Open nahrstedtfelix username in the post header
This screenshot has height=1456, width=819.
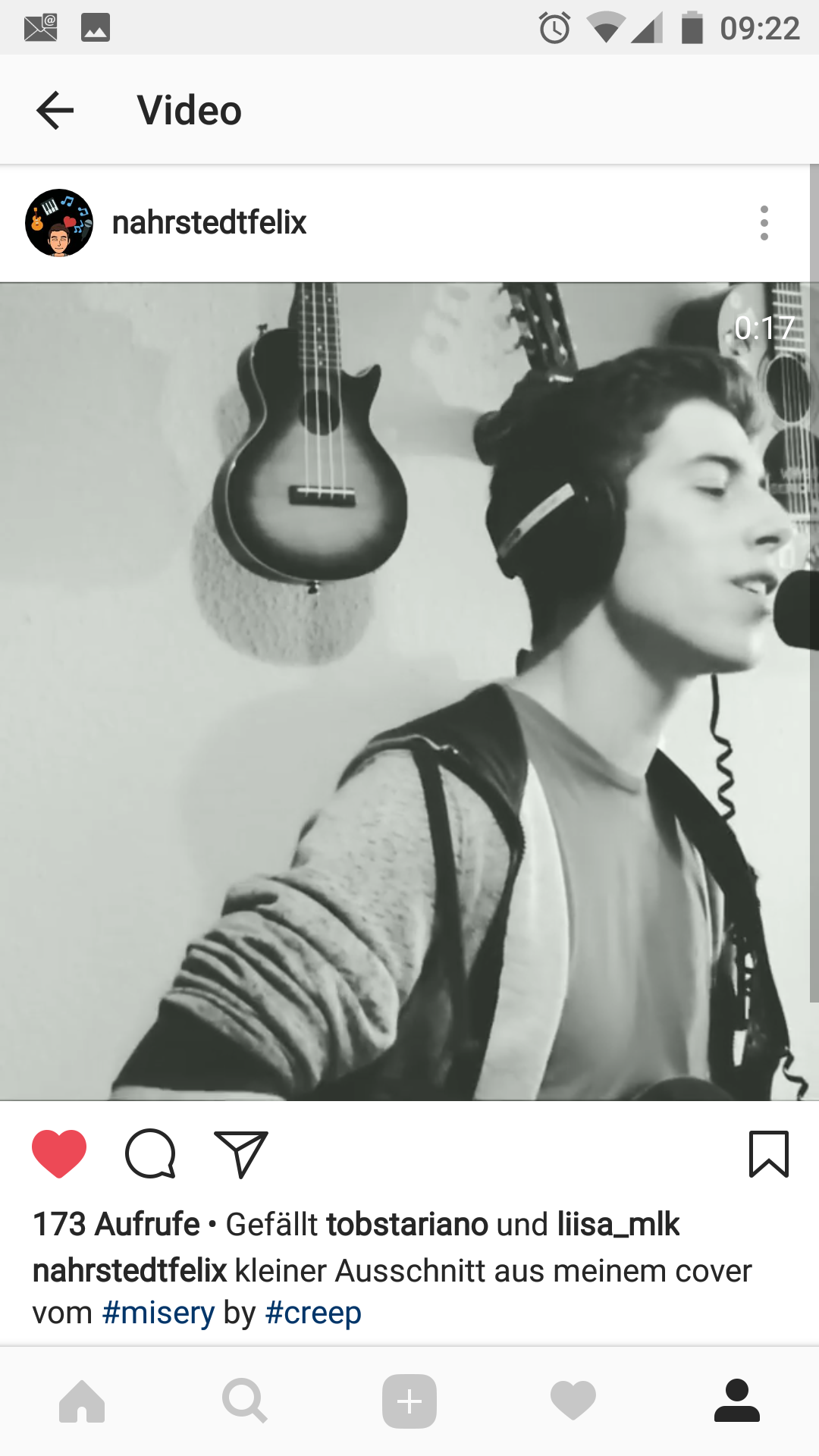(x=209, y=223)
